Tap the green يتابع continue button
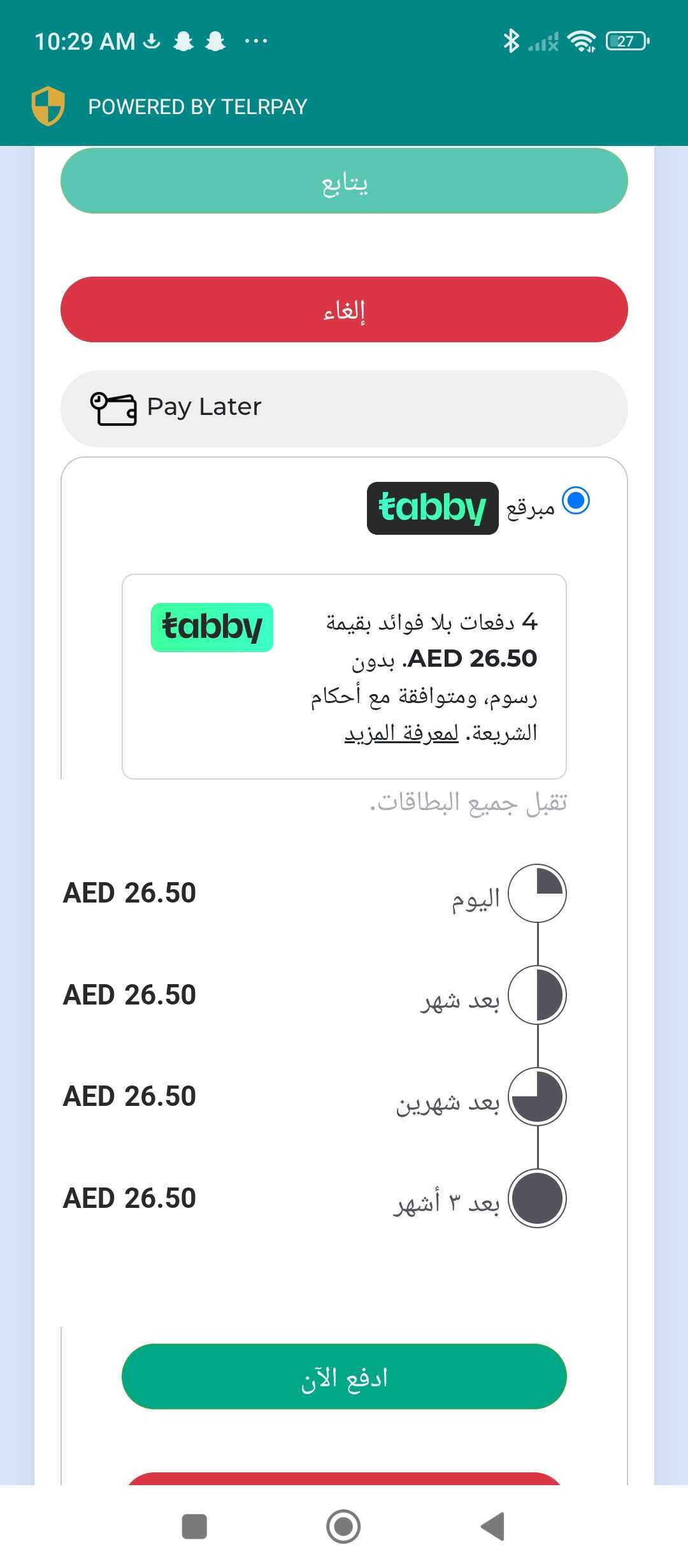This screenshot has height=1568, width=688. click(x=344, y=181)
